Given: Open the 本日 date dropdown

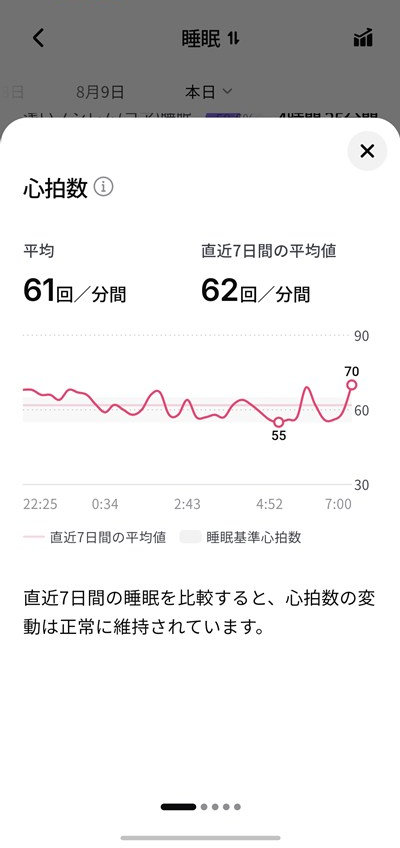Looking at the screenshot, I should pos(208,92).
